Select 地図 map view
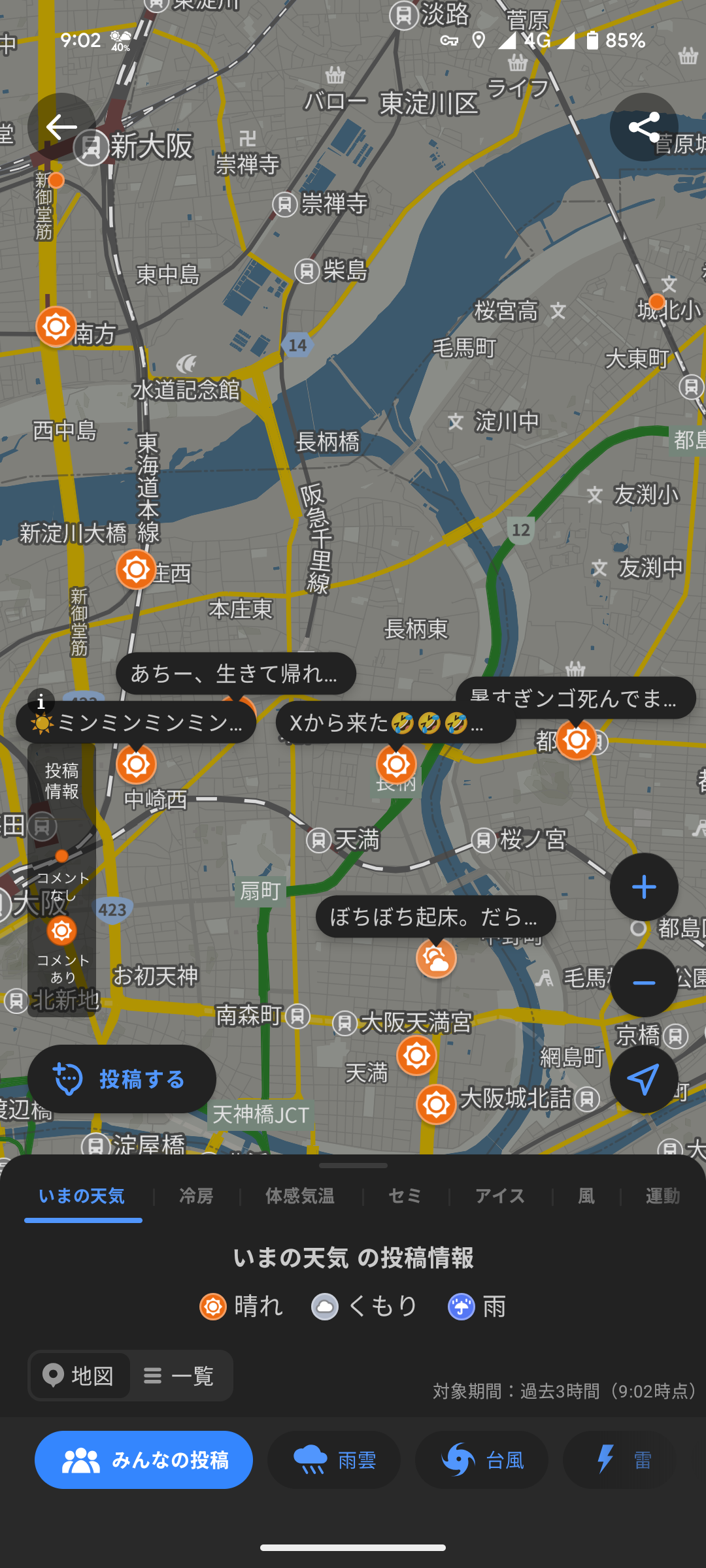706x1568 pixels. point(79,1375)
